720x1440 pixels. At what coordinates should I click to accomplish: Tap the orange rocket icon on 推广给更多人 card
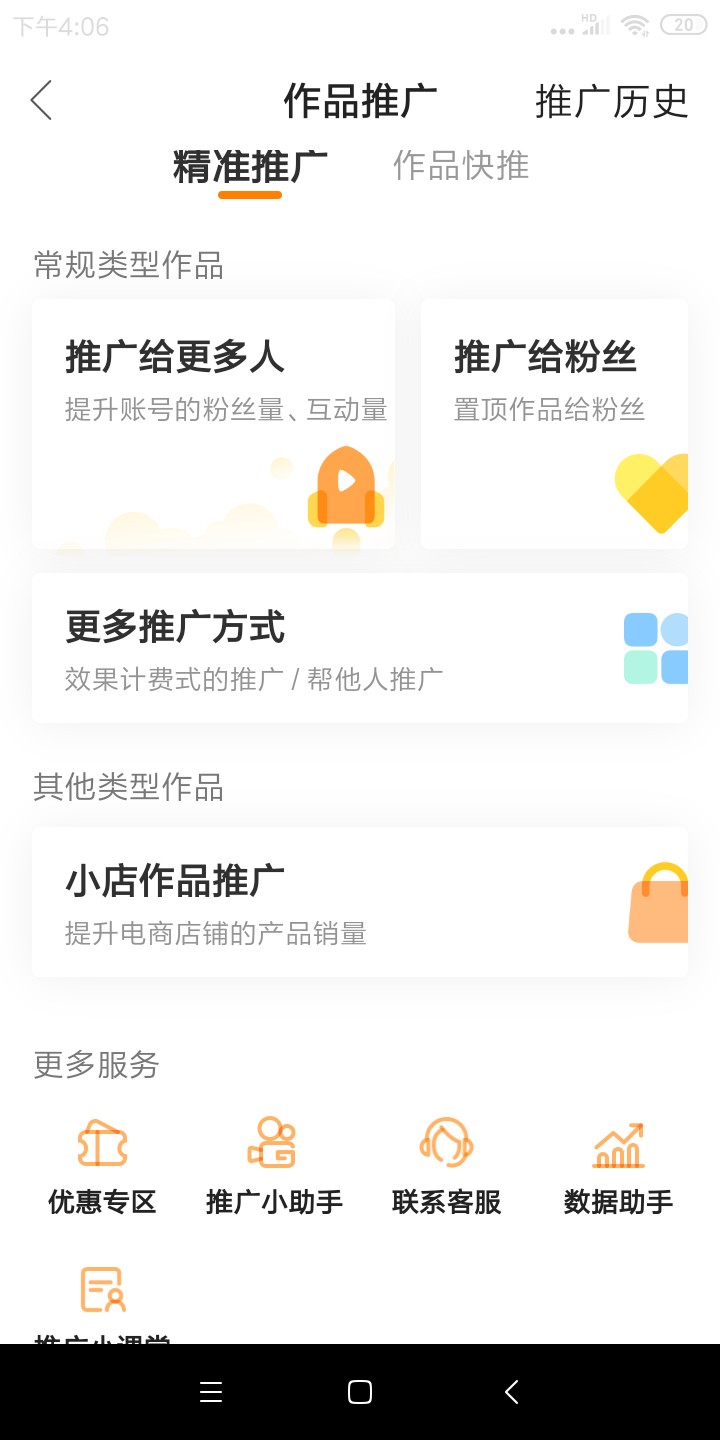(344, 490)
